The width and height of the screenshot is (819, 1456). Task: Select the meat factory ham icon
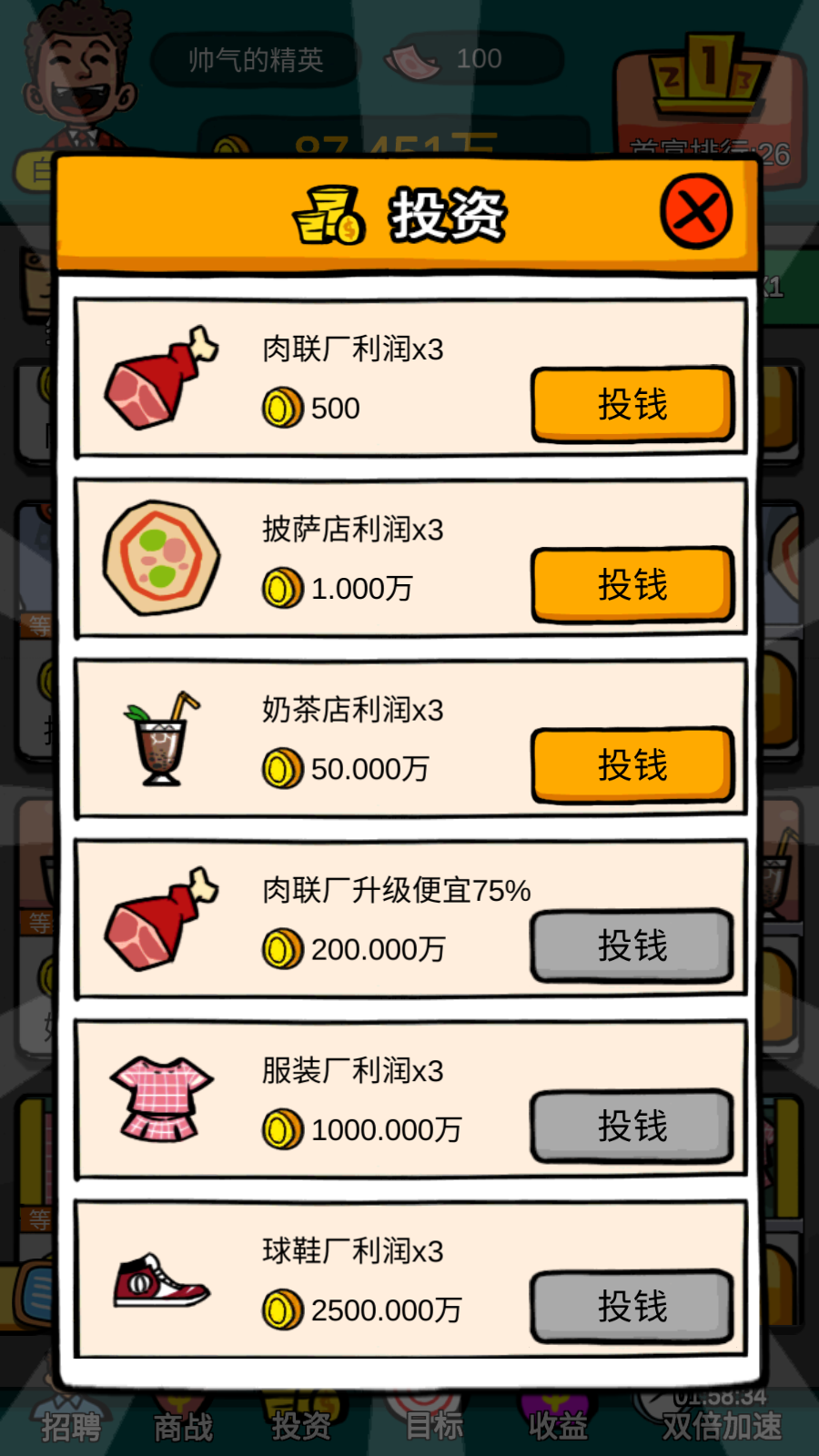159,380
